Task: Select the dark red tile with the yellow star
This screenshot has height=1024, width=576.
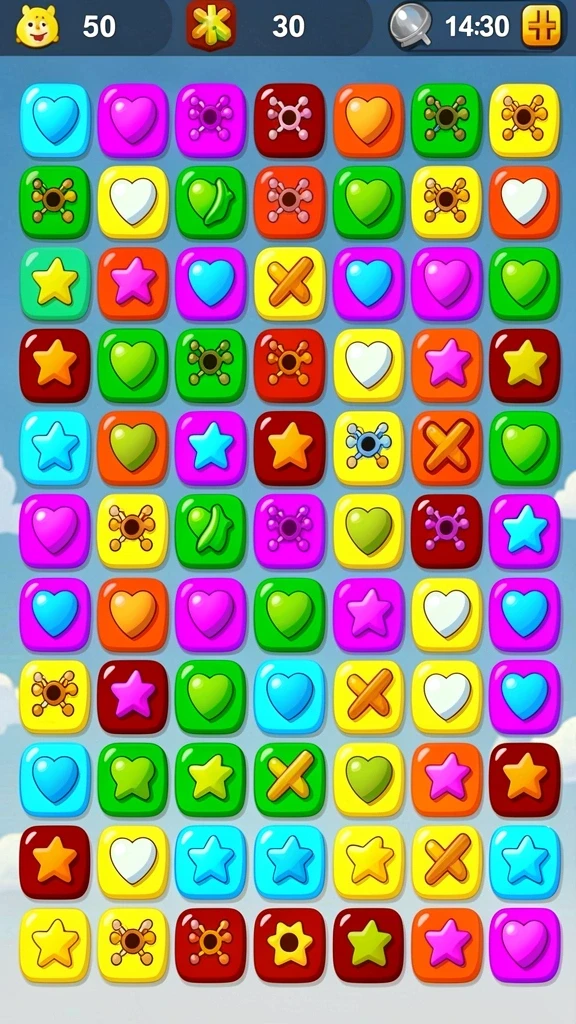Action: click(524, 365)
